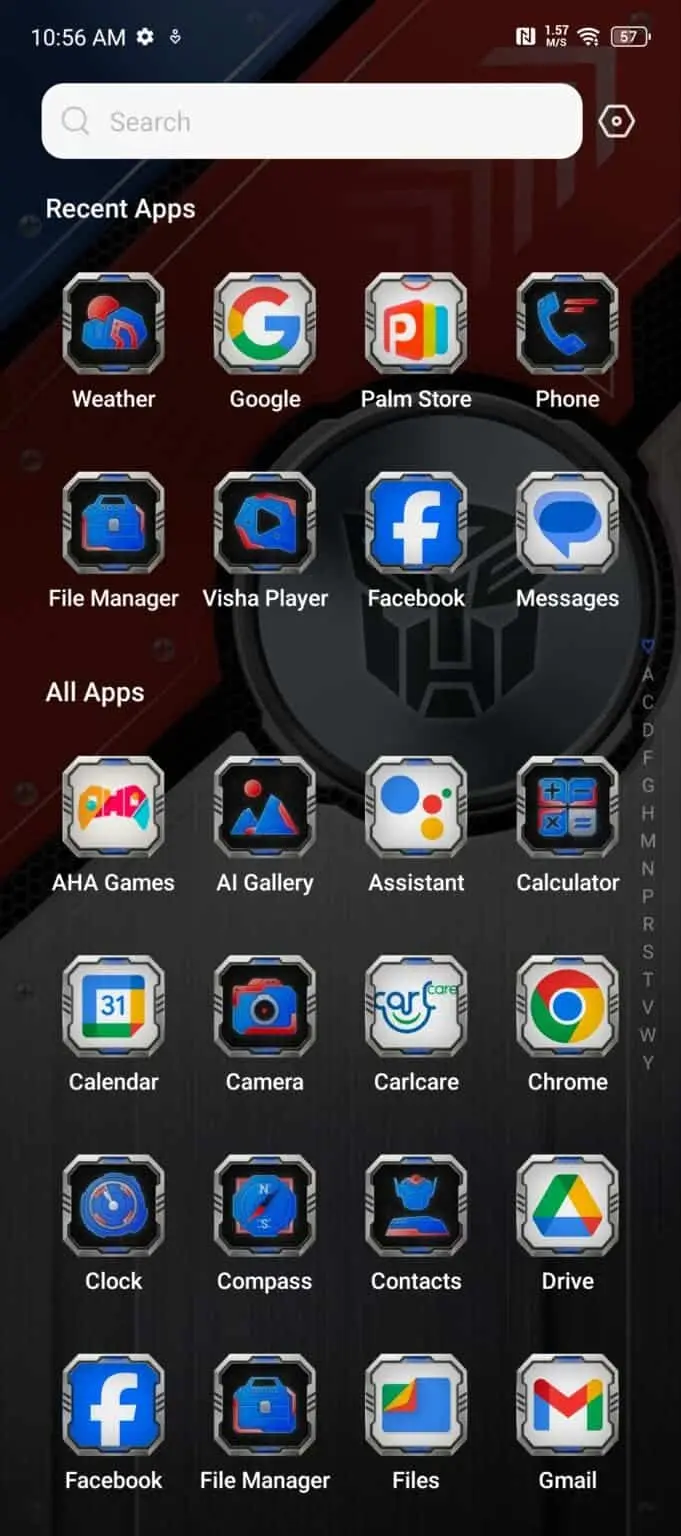Launch the Camera app
681x1536 pixels.
[265, 1006]
